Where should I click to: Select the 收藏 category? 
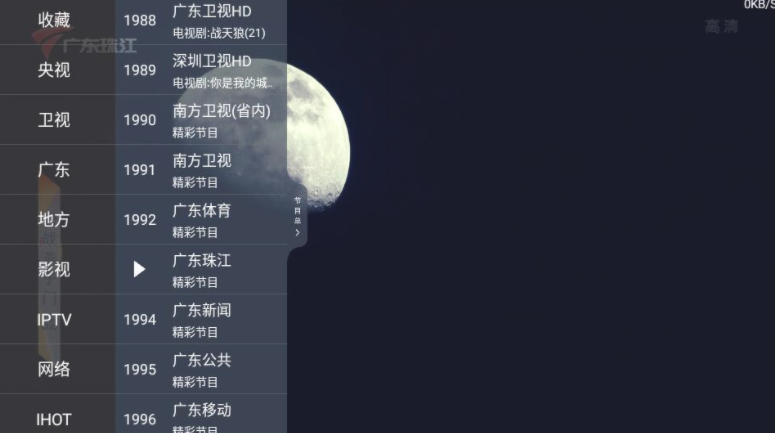54,20
